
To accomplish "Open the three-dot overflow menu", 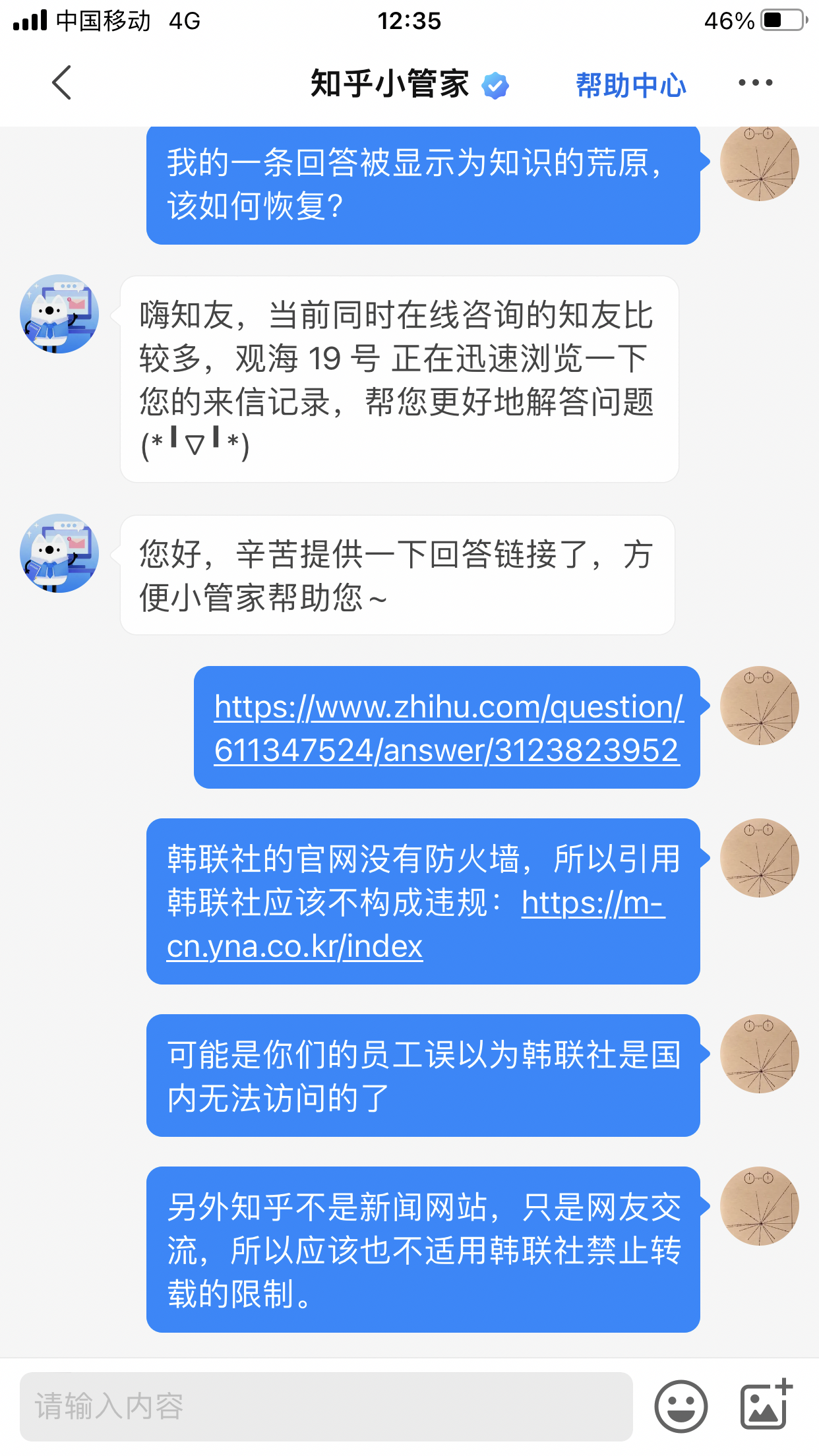I will coord(755,83).
